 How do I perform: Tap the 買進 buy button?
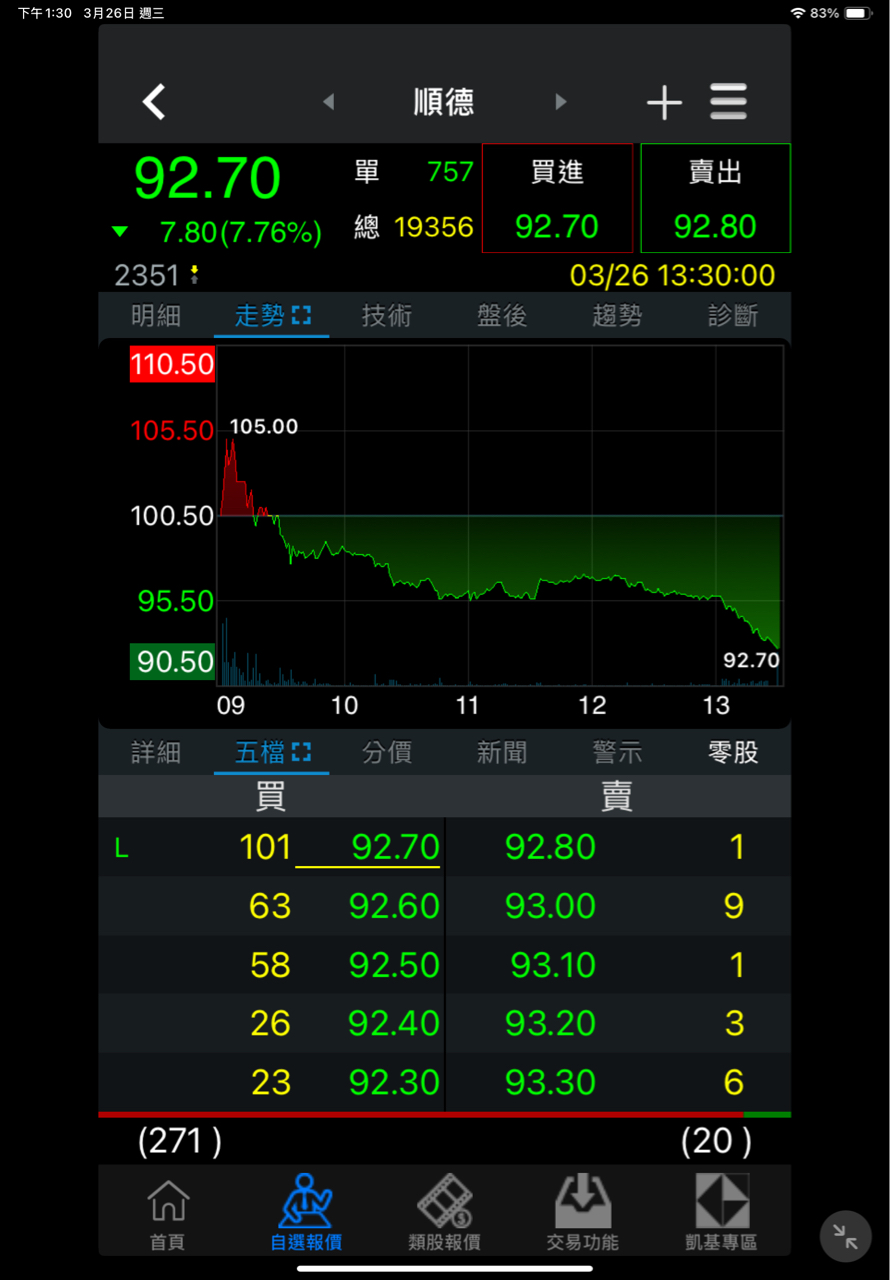click(557, 198)
